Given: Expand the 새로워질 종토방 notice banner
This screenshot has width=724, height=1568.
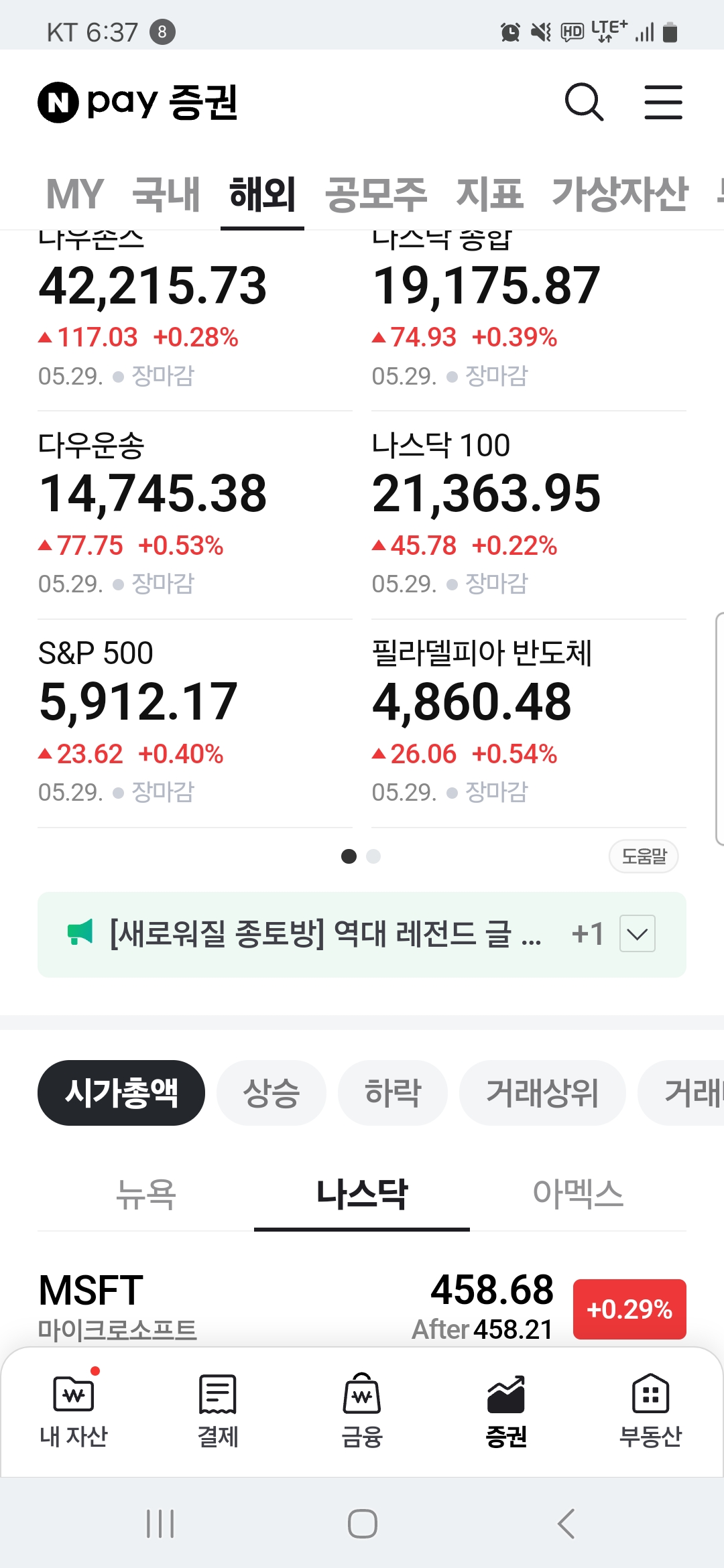Looking at the screenshot, I should (x=637, y=934).
